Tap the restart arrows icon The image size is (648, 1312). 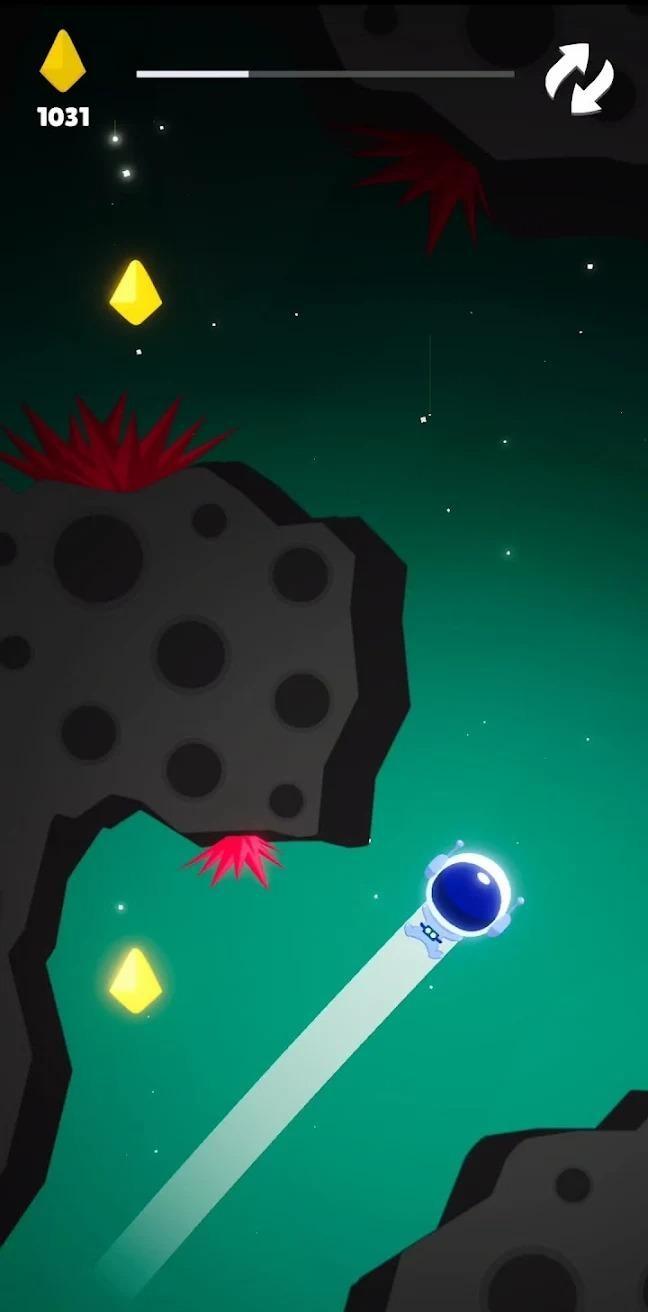pos(579,79)
